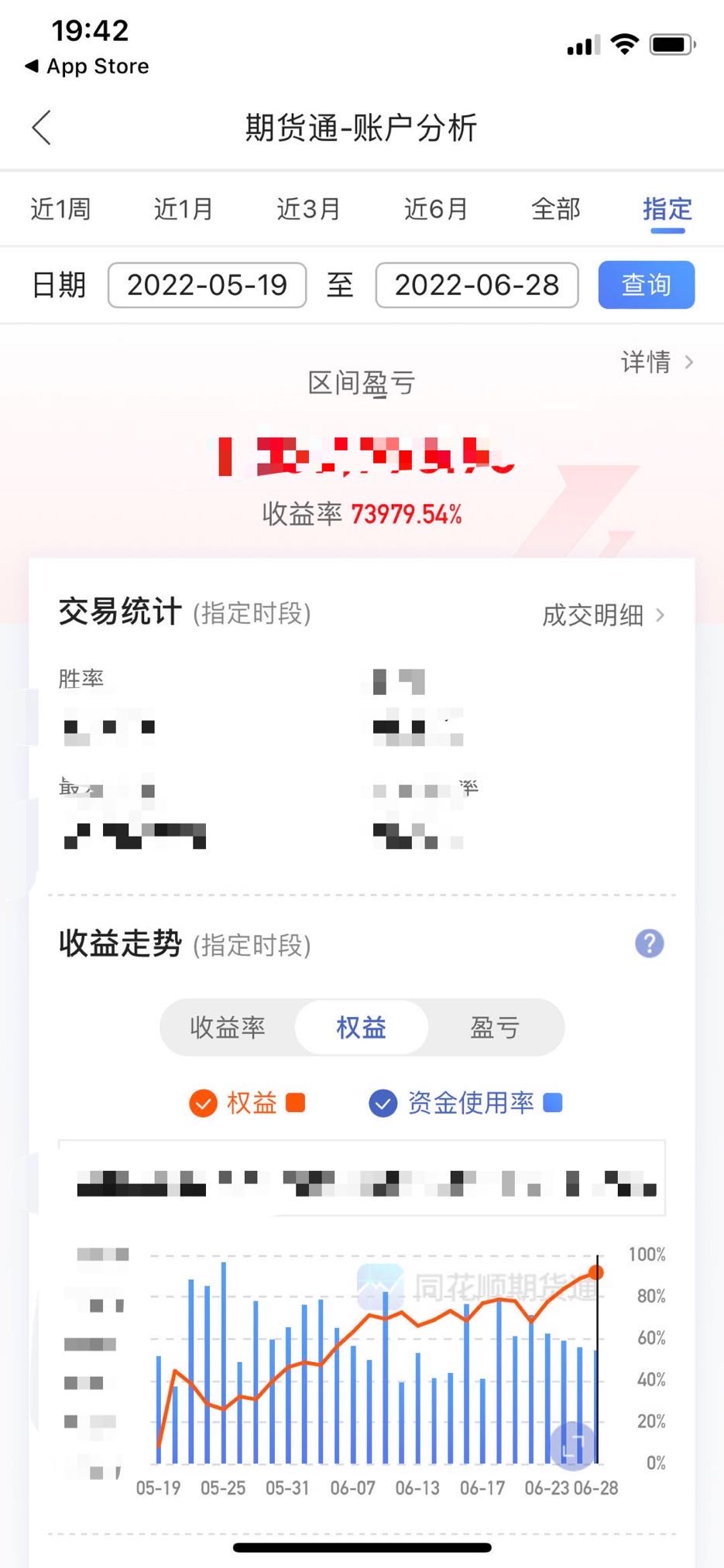This screenshot has width=724, height=1568.
Task: Open 详情 for interval profit and loss
Action: pos(656,361)
